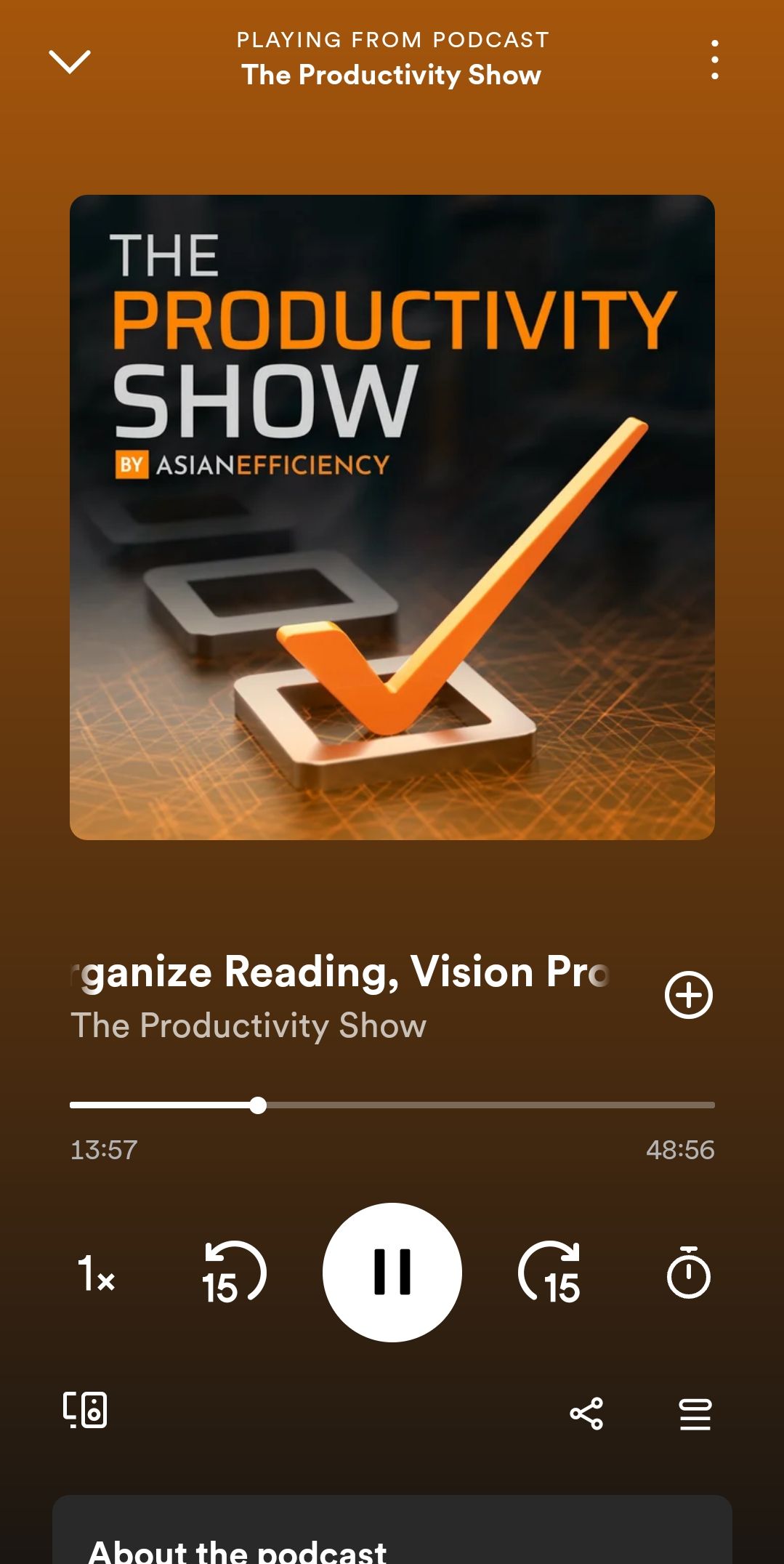Open The Productivity Show link under title
Image resolution: width=784 pixels, height=1564 pixels.
point(248,1025)
